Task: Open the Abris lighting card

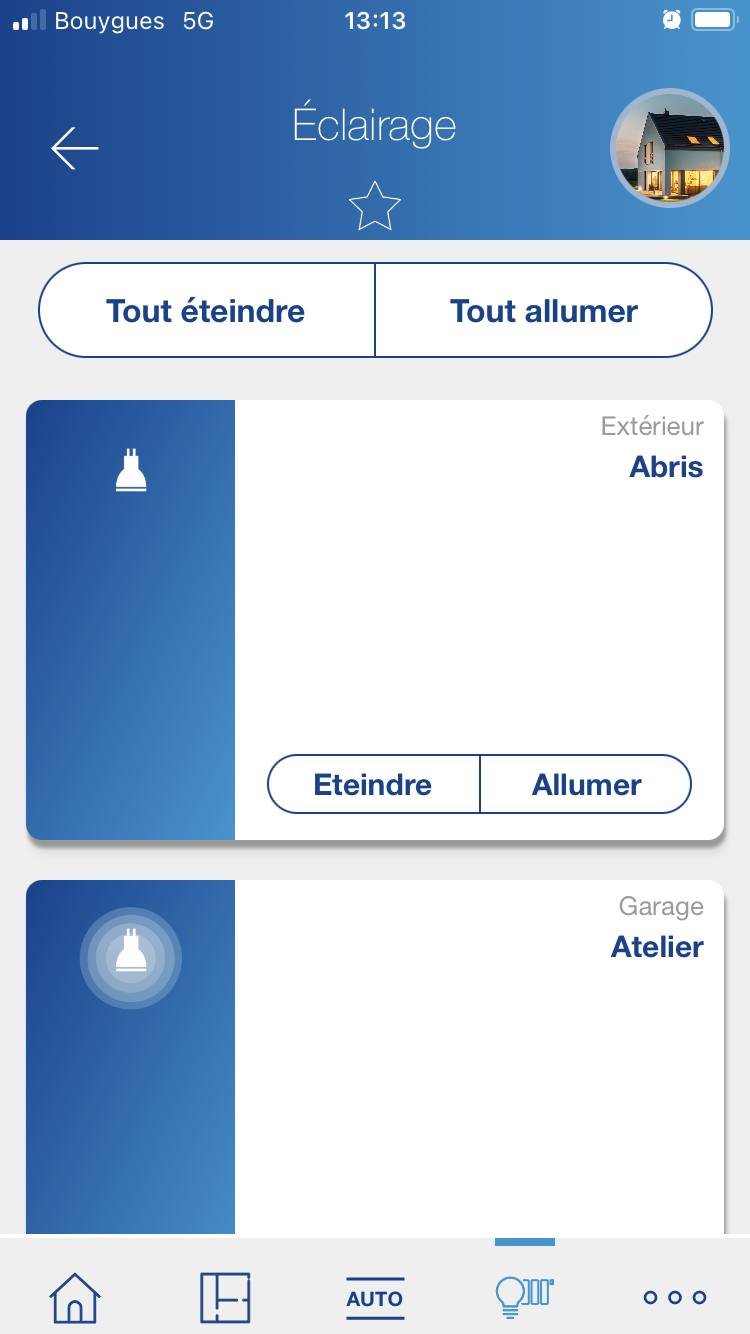Action: 478,600
